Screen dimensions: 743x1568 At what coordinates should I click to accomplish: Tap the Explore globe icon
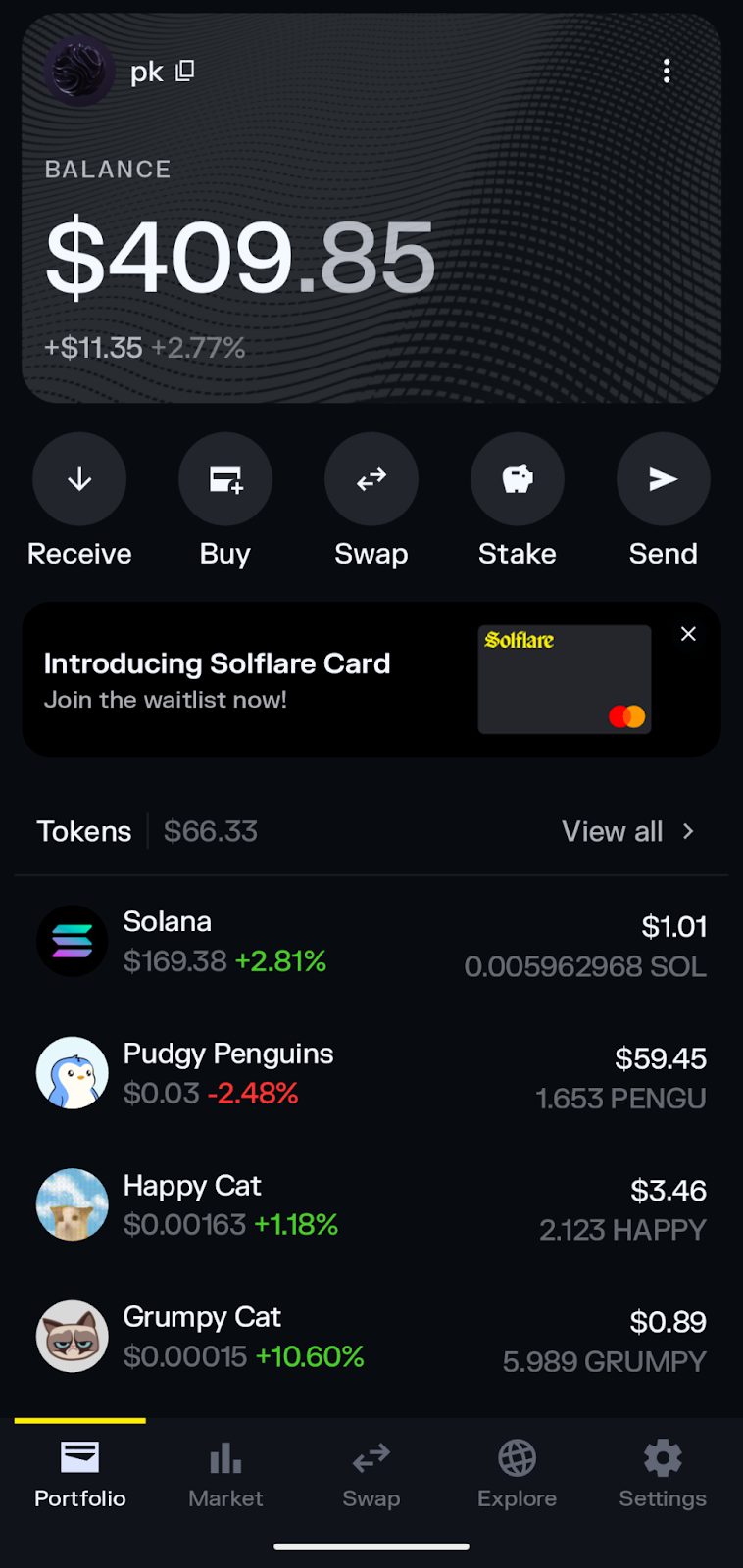point(517,1457)
